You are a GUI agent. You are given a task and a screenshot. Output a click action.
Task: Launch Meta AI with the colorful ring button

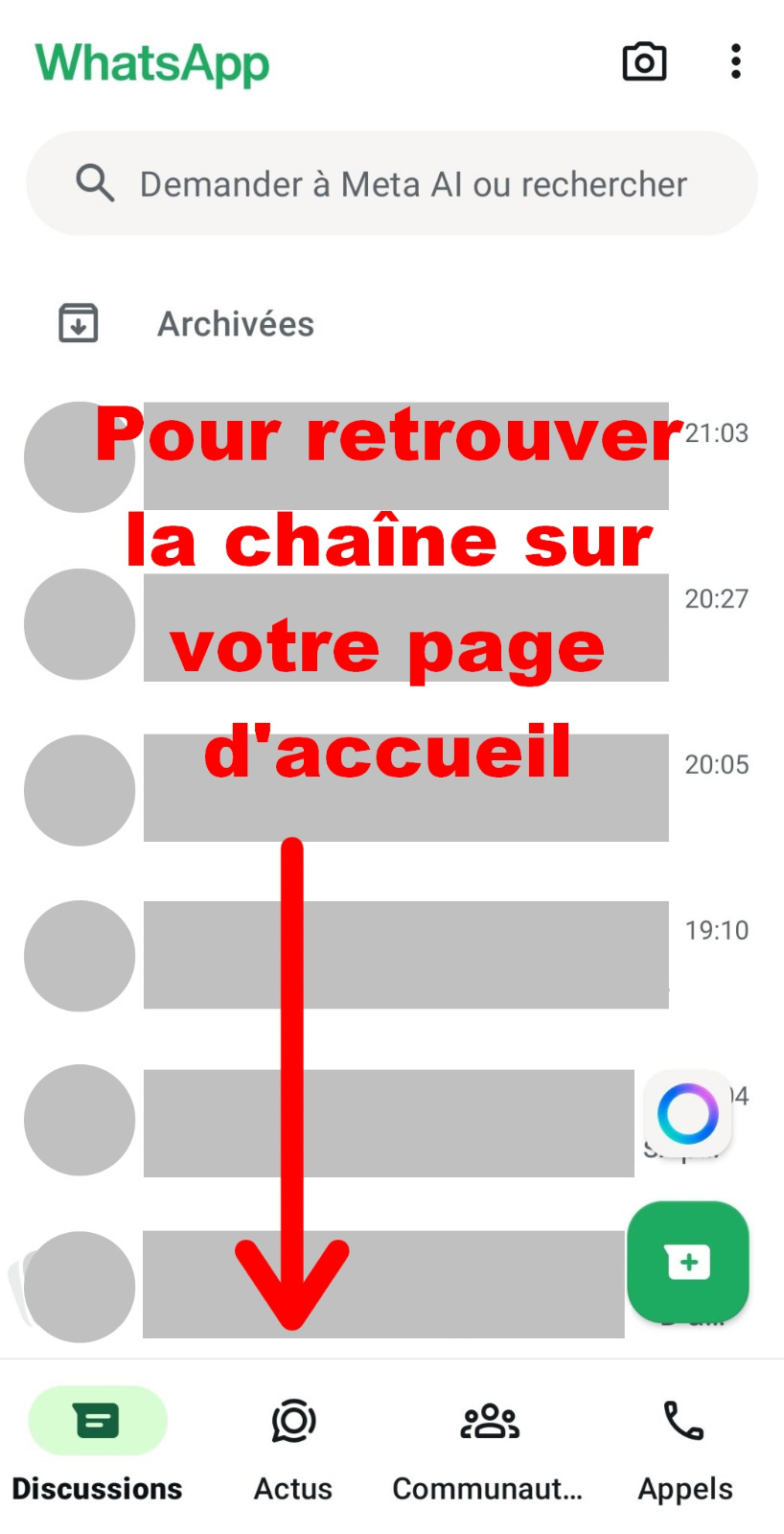click(688, 1114)
